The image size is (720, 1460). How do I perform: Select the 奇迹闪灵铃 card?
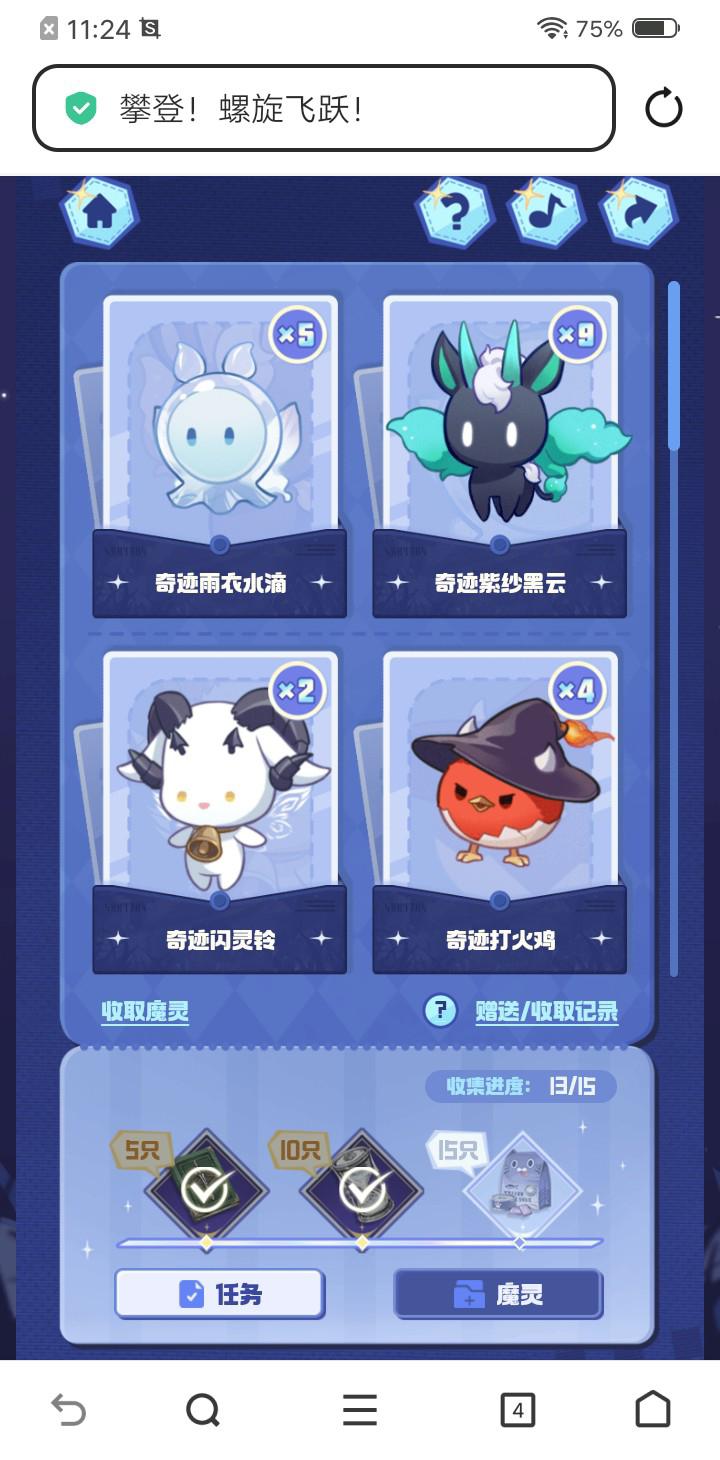click(x=219, y=812)
